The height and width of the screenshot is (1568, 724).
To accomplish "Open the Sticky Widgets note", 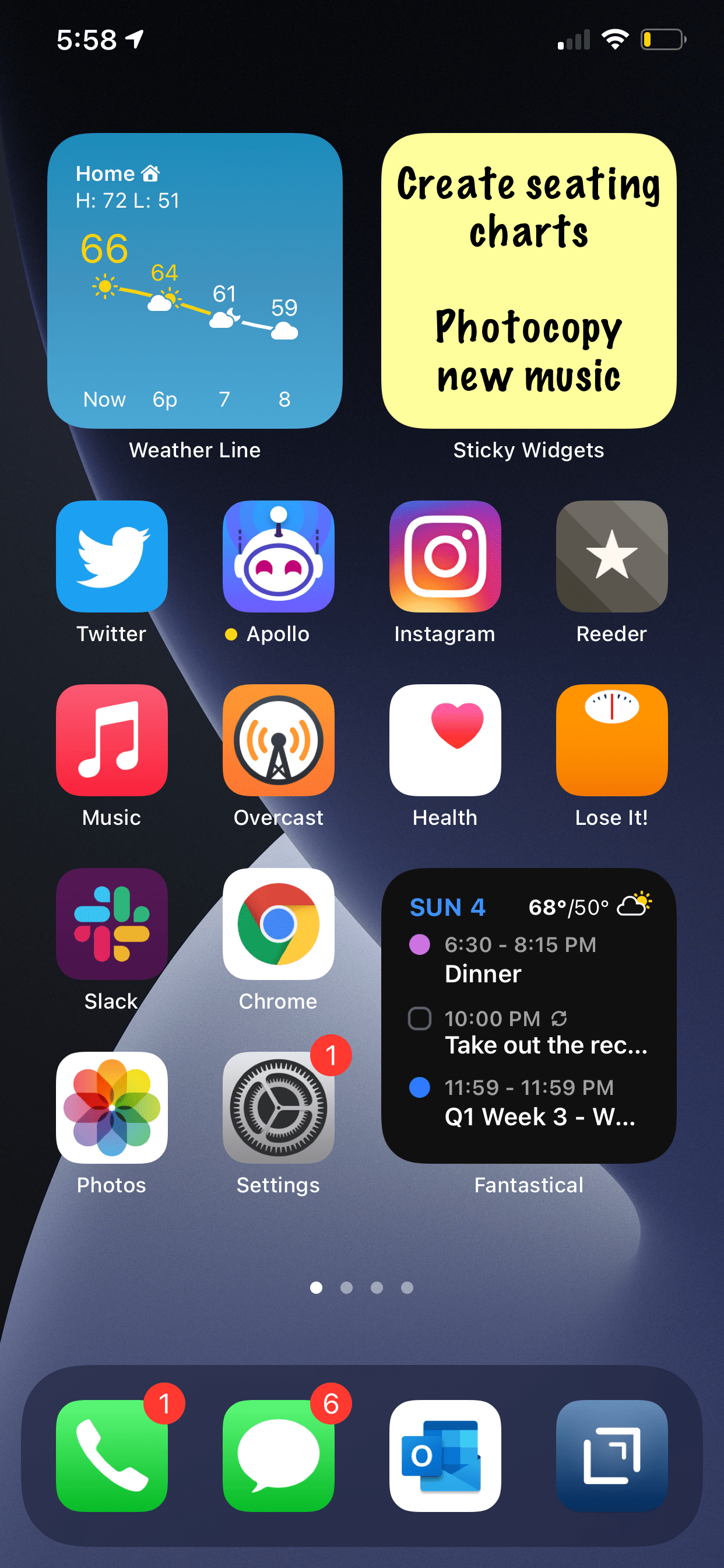I will point(528,281).
